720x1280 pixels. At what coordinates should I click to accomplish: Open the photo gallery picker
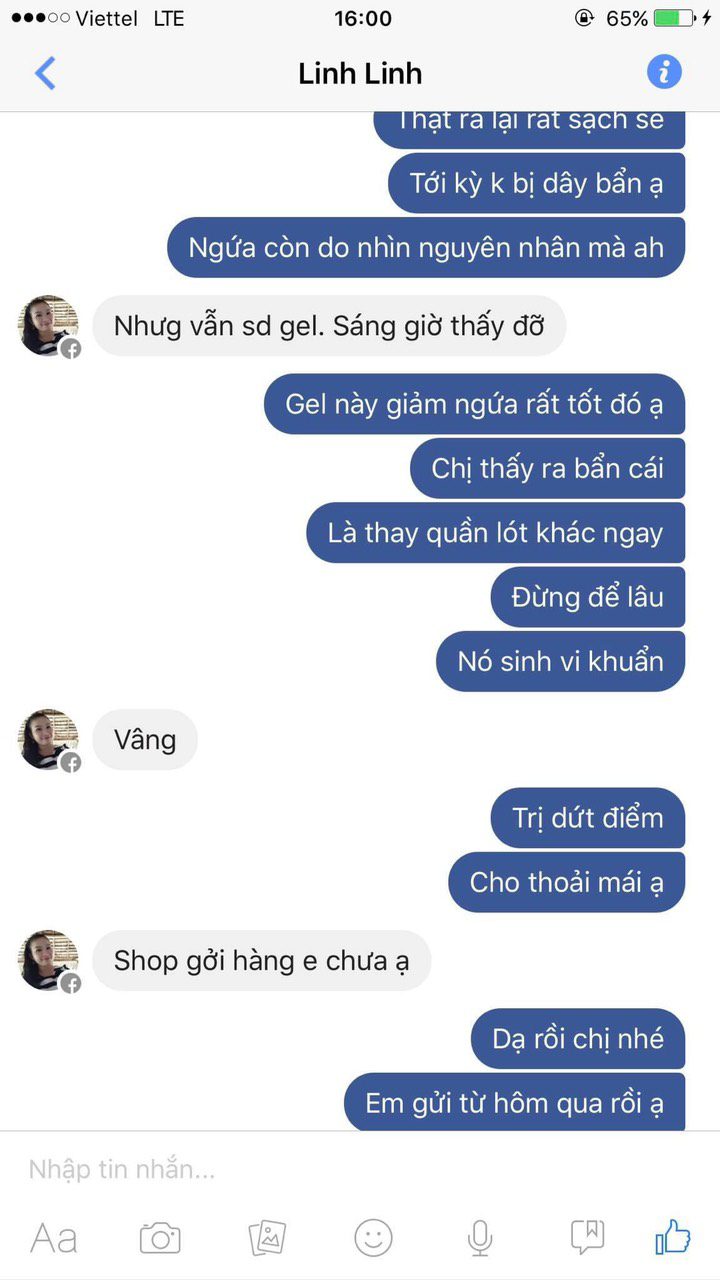tap(267, 1238)
